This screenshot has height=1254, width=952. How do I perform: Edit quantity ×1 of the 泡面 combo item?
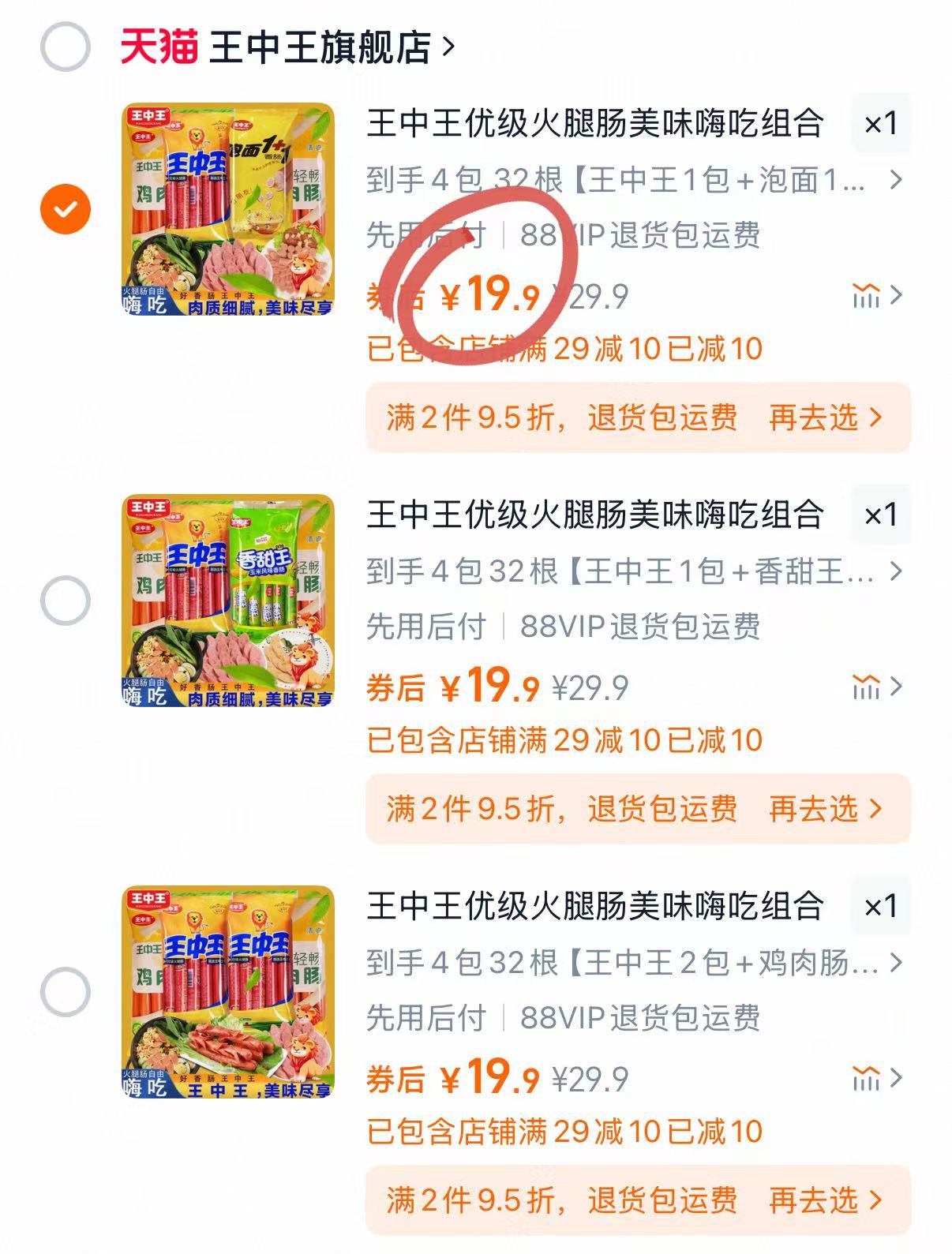881,124
